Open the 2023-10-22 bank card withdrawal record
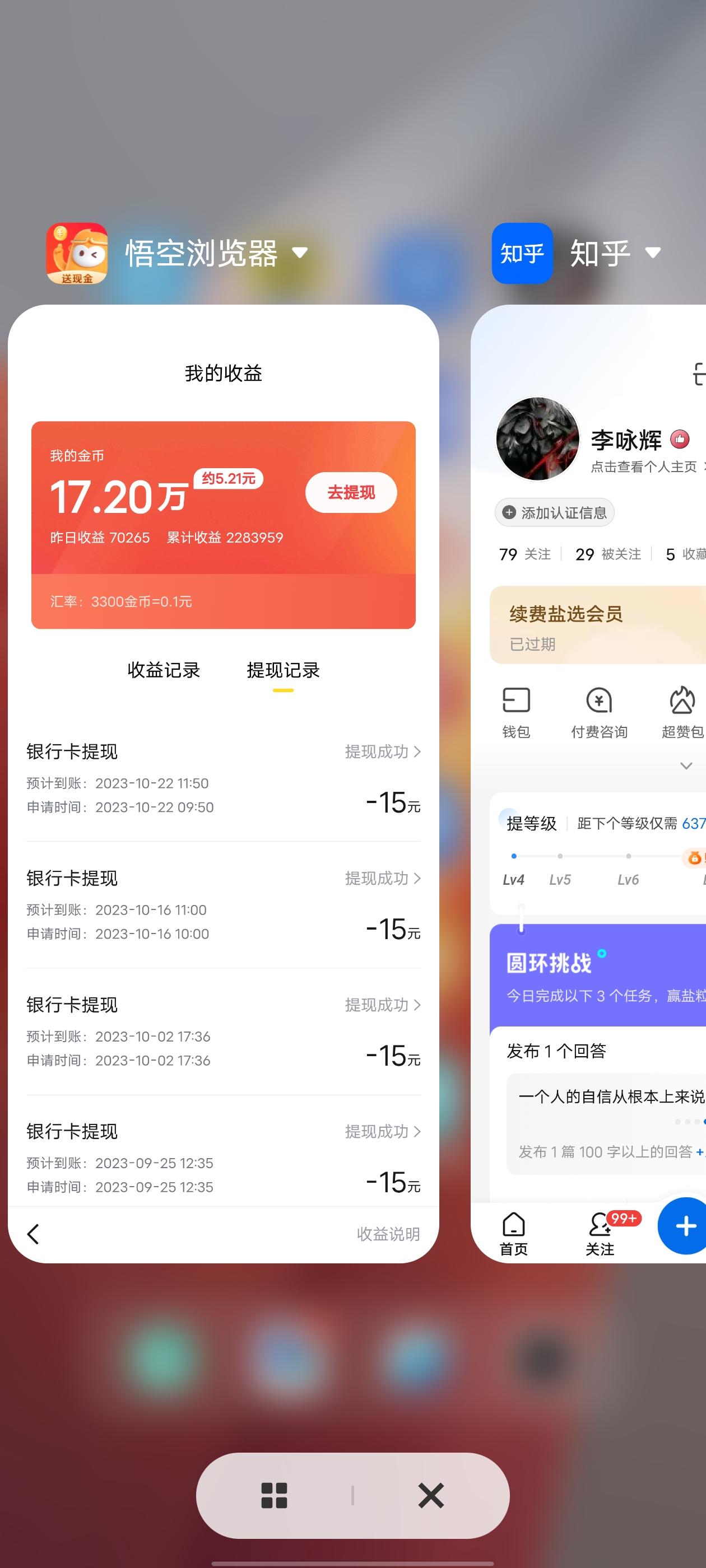The height and width of the screenshot is (1568, 706). pyautogui.click(x=223, y=778)
